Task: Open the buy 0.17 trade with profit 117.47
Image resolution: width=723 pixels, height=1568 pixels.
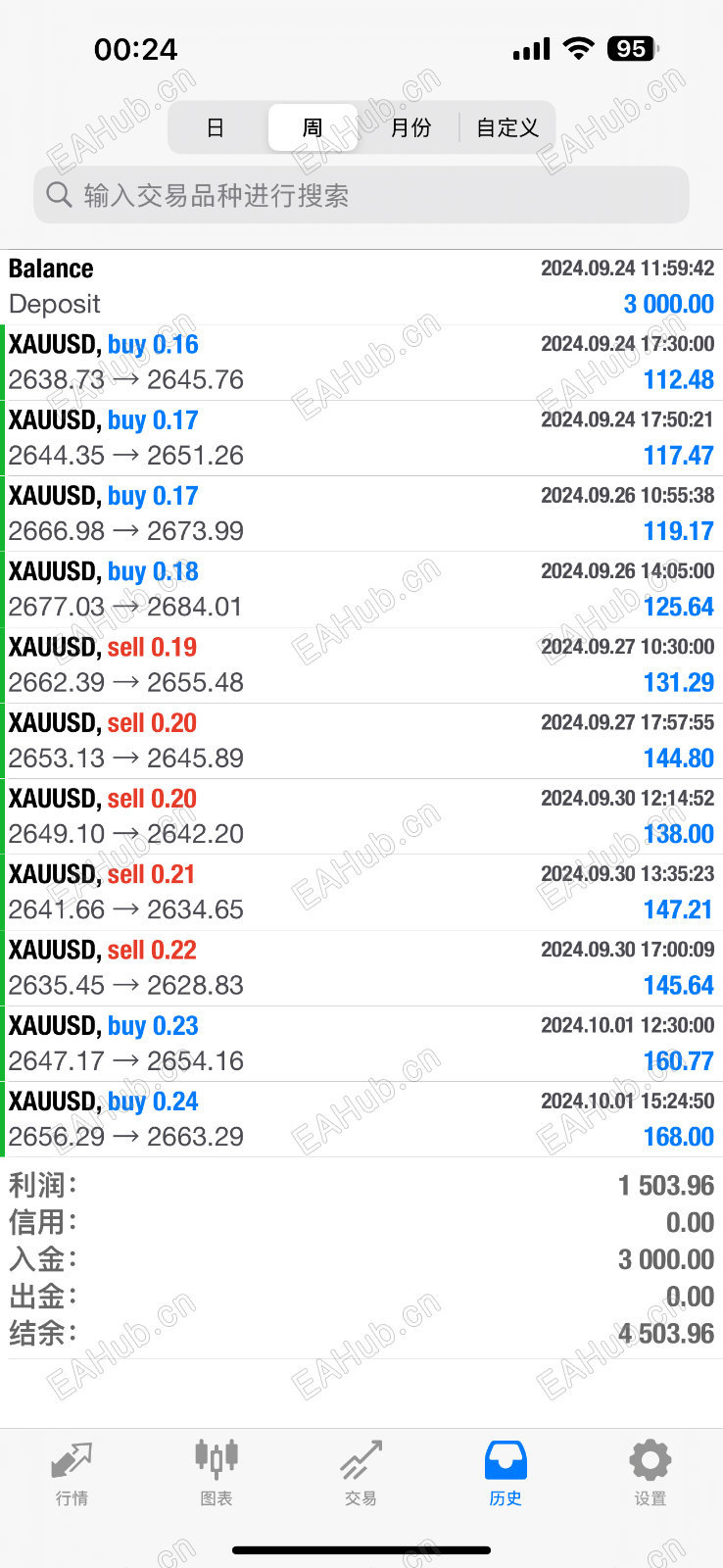Action: pos(361,438)
